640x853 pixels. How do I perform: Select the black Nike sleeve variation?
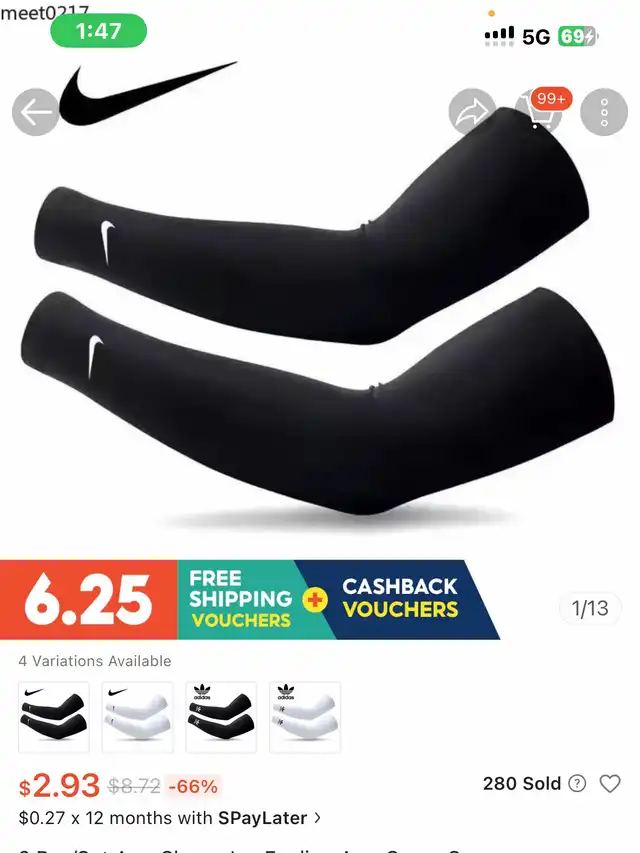click(x=54, y=717)
